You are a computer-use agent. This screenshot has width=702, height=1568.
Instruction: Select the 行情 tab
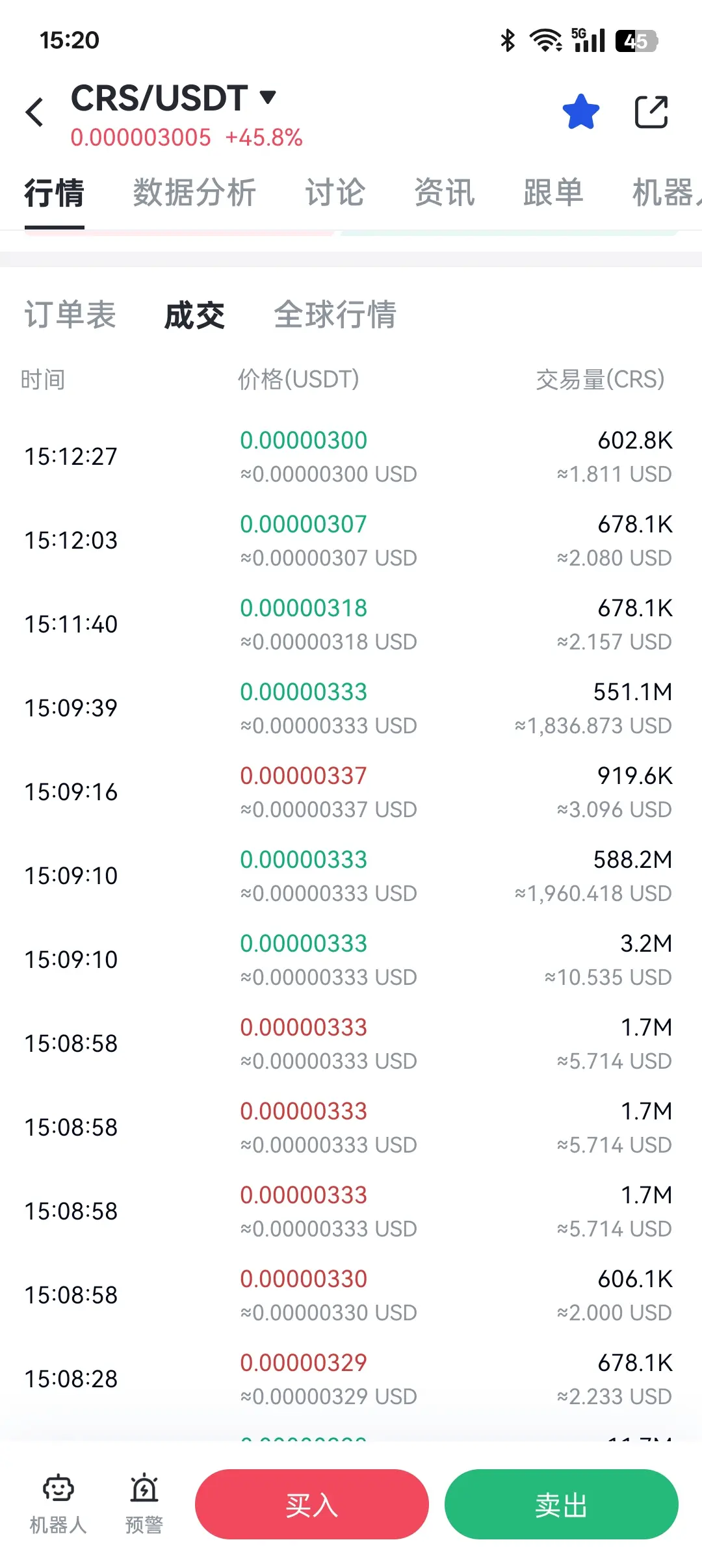click(x=55, y=193)
